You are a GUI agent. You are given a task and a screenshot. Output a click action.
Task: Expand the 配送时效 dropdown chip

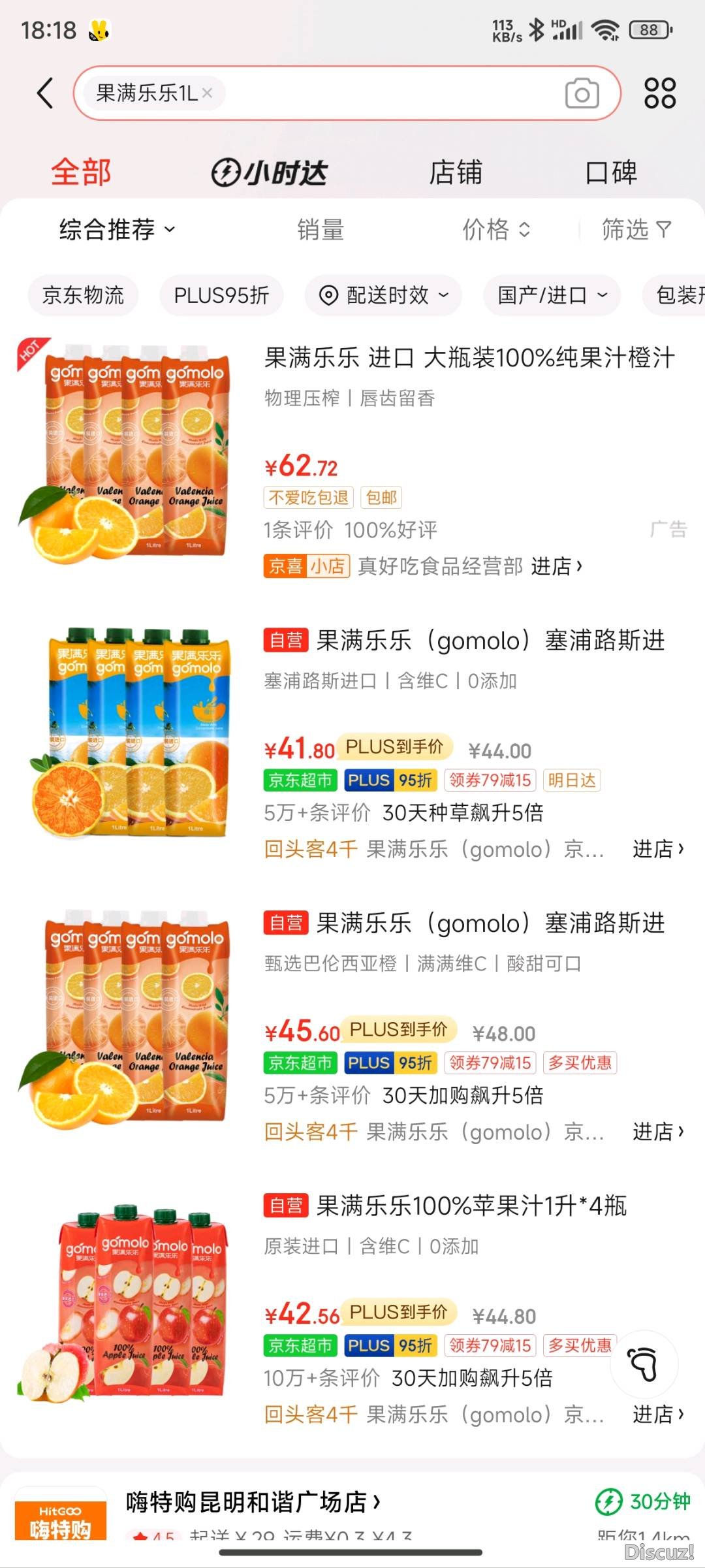383,295
